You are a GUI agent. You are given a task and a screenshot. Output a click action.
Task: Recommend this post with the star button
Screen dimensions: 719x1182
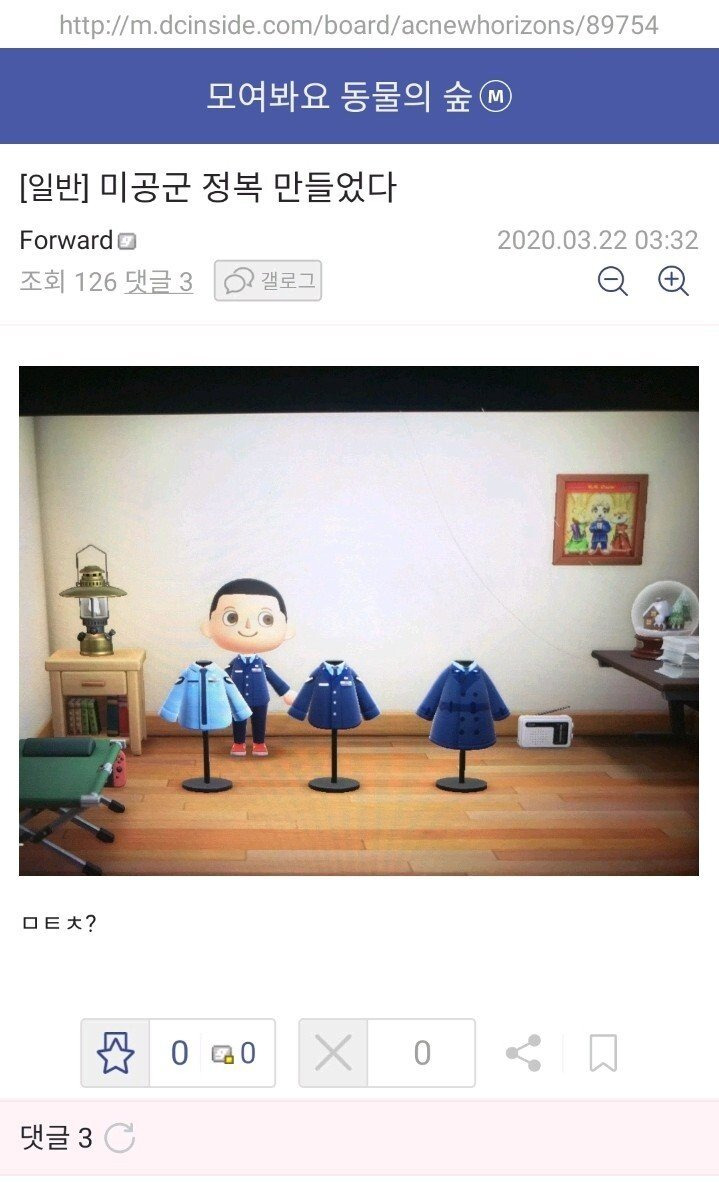click(116, 1053)
